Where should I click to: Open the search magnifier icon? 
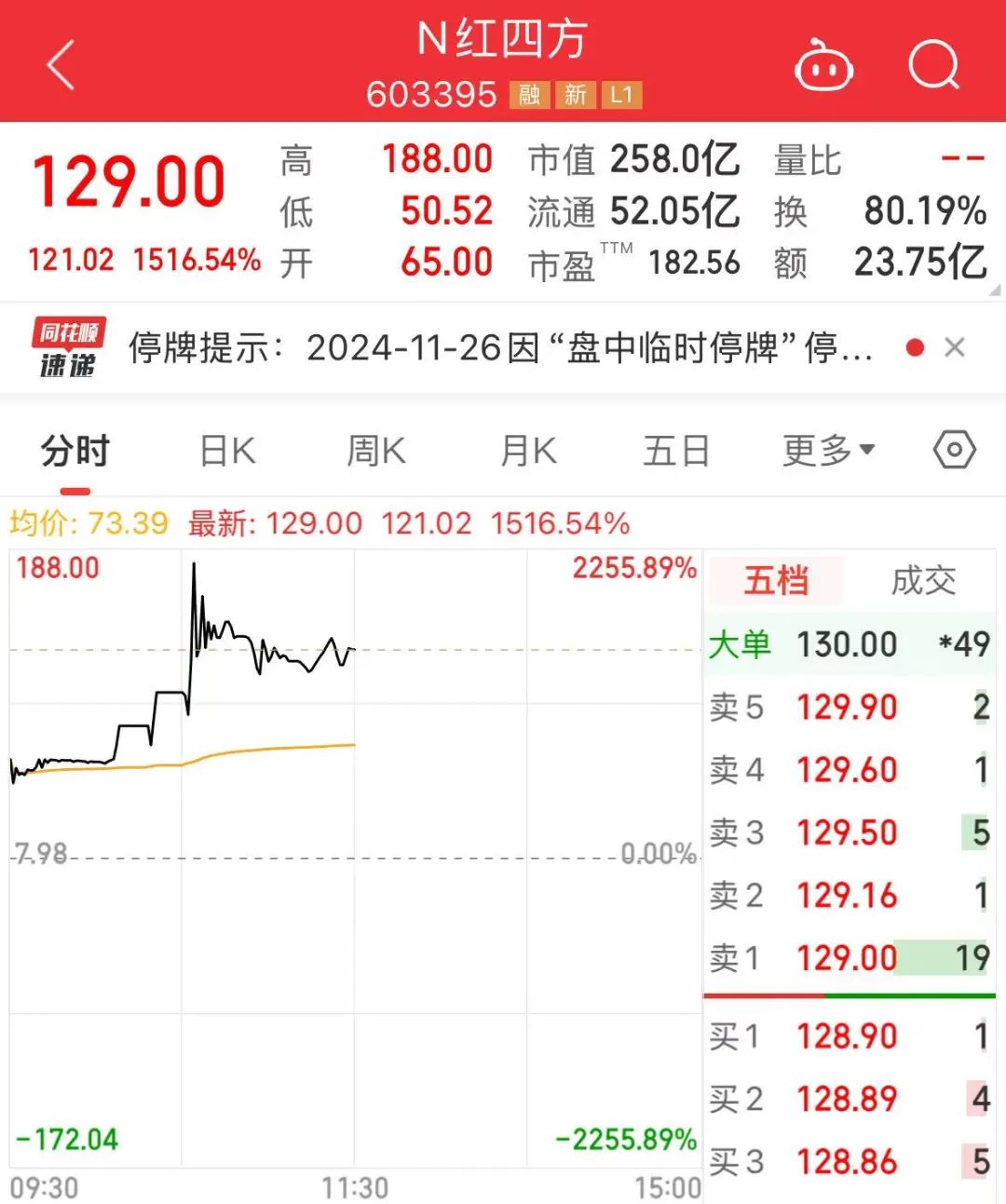(934, 63)
